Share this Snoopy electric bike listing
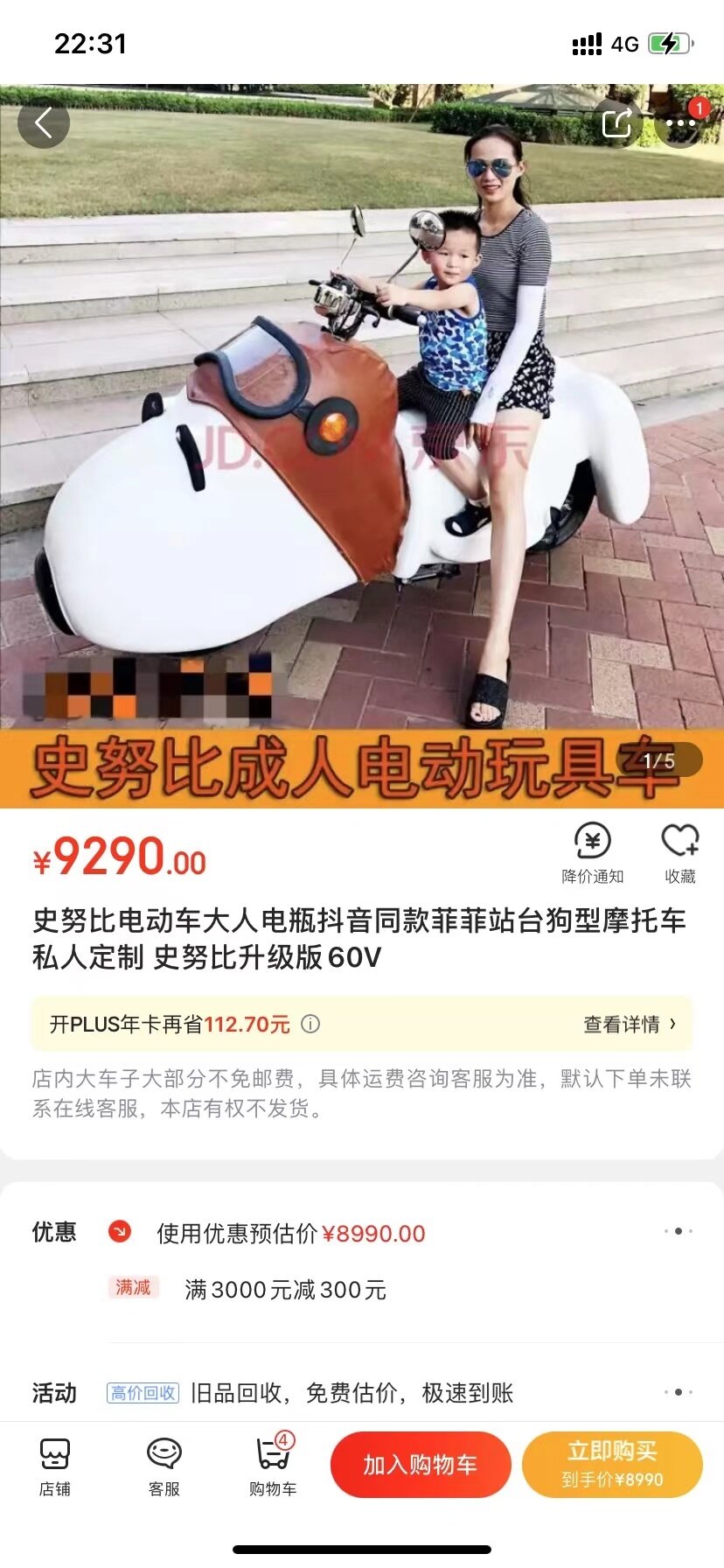This screenshot has width=724, height=1568. (617, 123)
